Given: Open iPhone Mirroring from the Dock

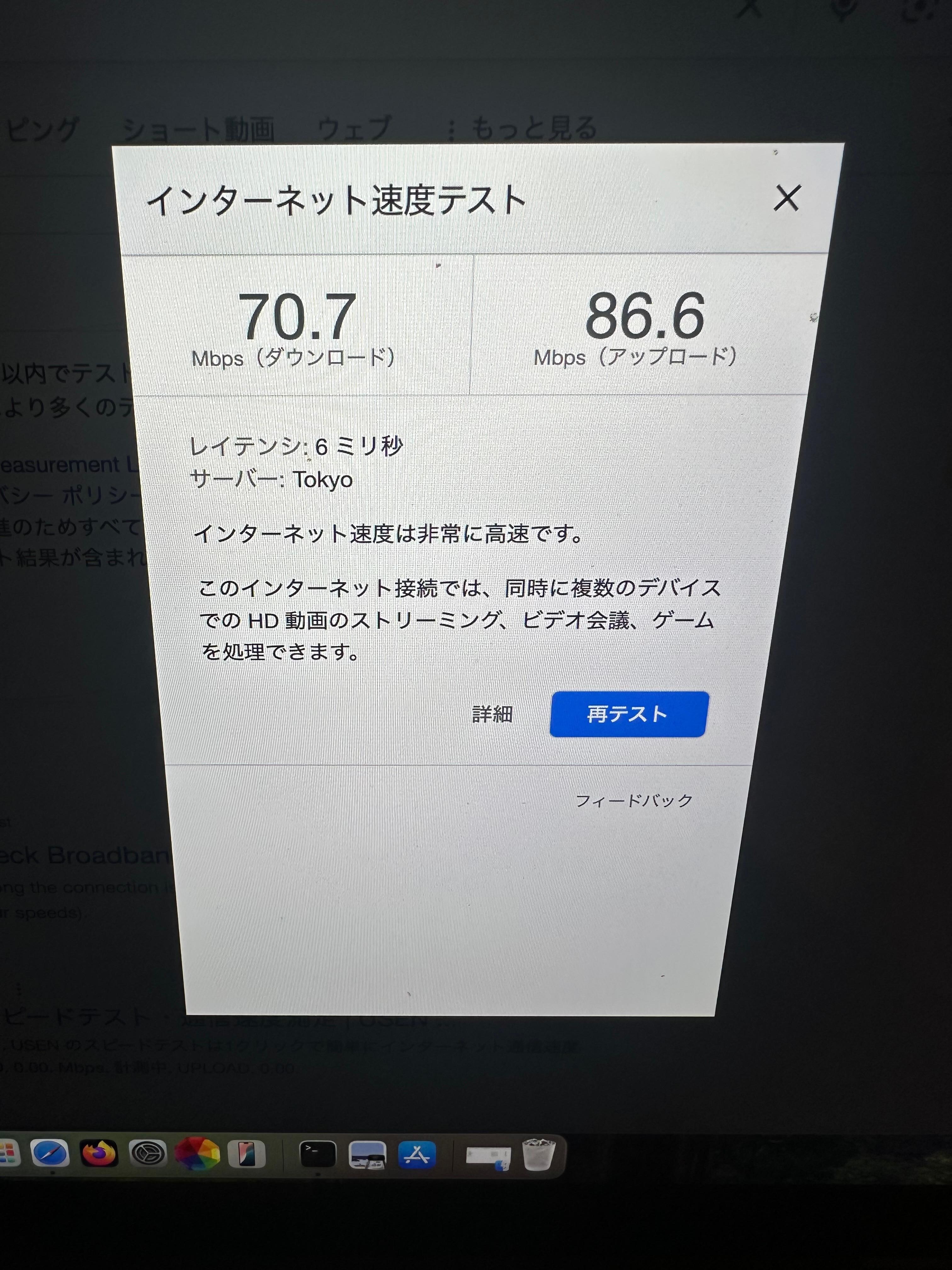Looking at the screenshot, I should tap(246, 1153).
